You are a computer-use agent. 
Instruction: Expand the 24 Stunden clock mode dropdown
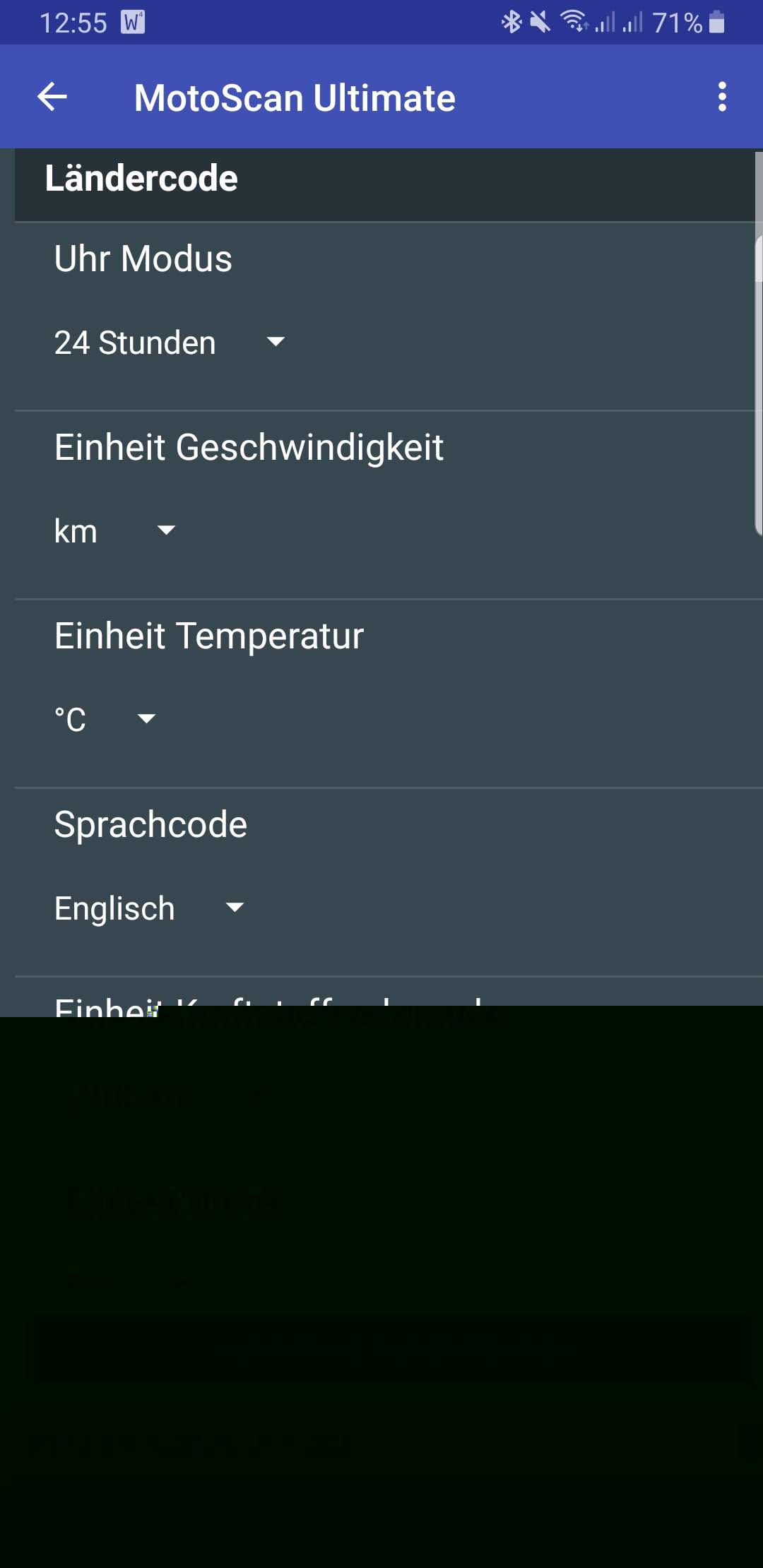[170, 343]
